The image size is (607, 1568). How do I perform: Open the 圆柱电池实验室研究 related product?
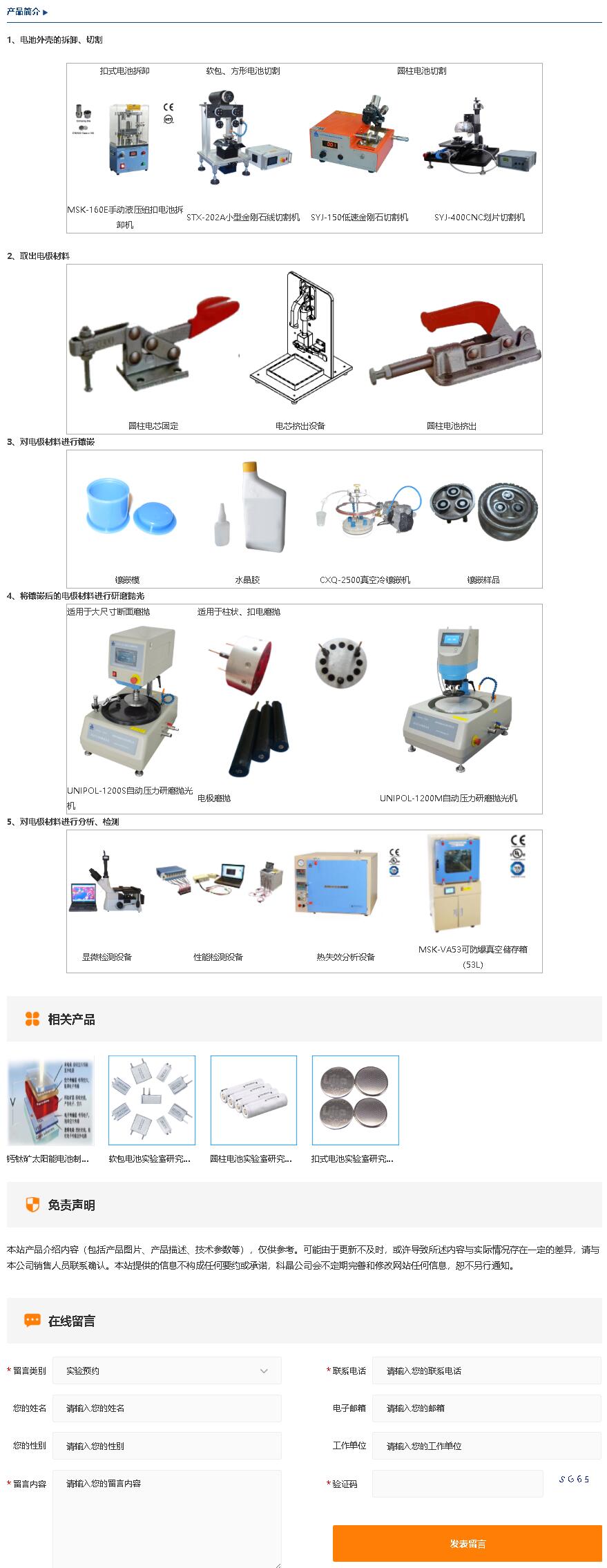pyautogui.click(x=253, y=1100)
